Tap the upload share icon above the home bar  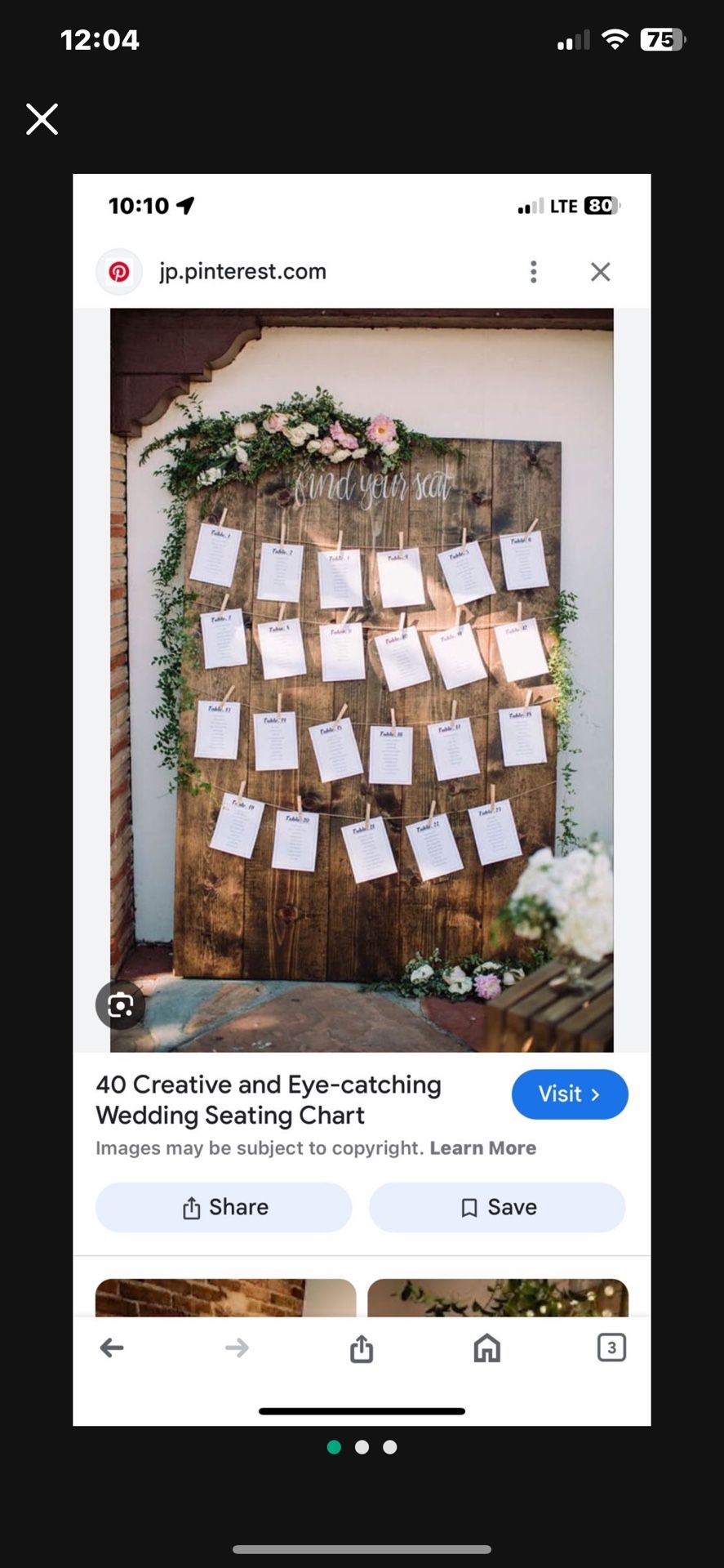pyautogui.click(x=362, y=1347)
